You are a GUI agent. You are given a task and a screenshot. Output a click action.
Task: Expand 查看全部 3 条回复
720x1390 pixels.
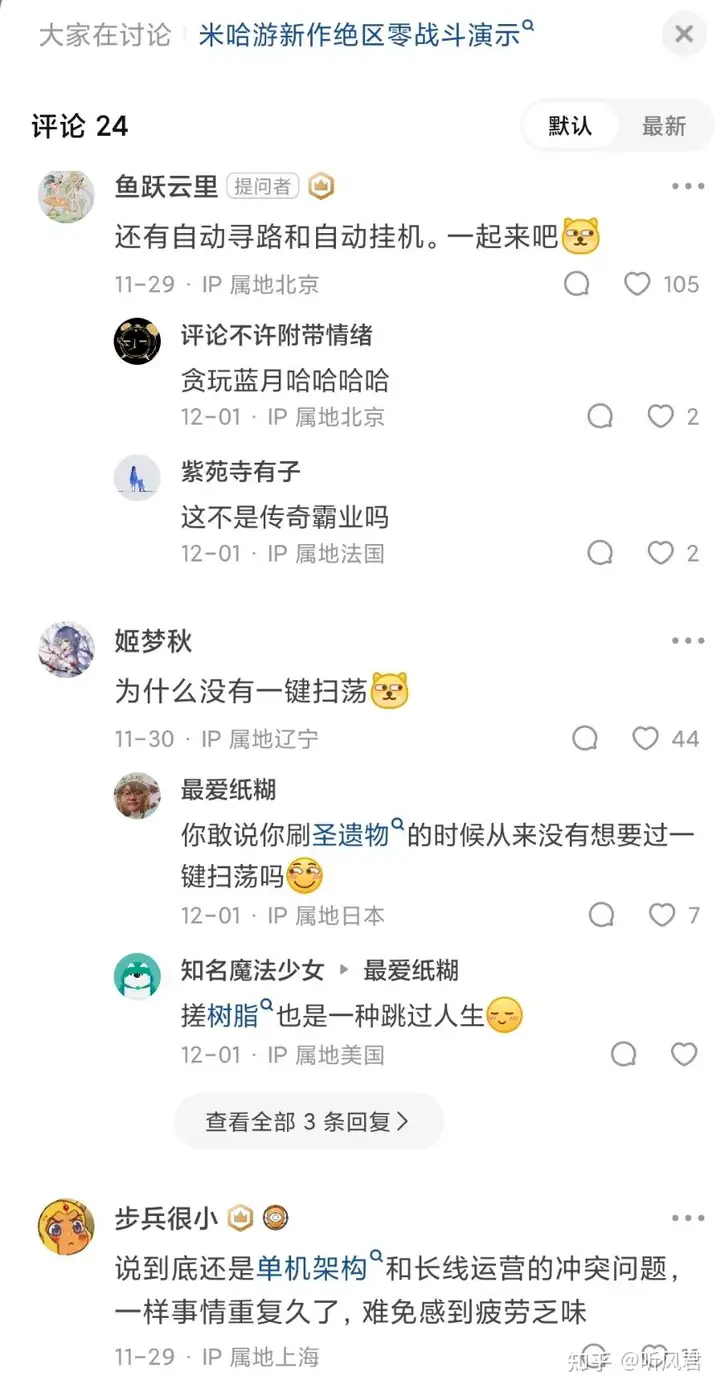point(308,1122)
